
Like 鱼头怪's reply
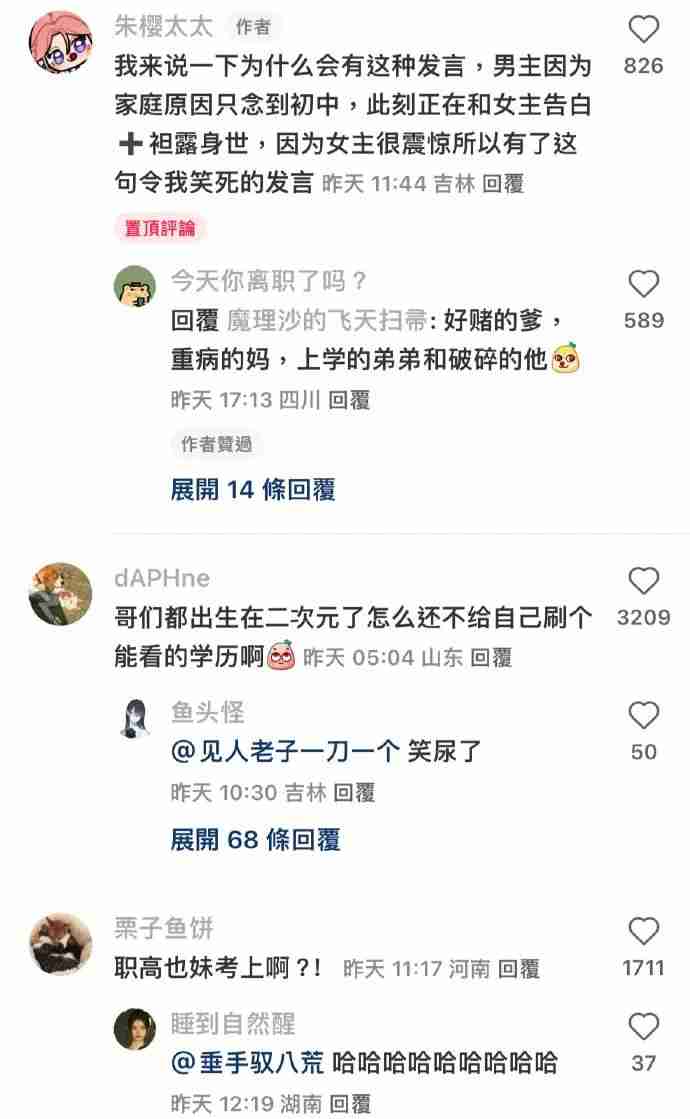coord(643,716)
